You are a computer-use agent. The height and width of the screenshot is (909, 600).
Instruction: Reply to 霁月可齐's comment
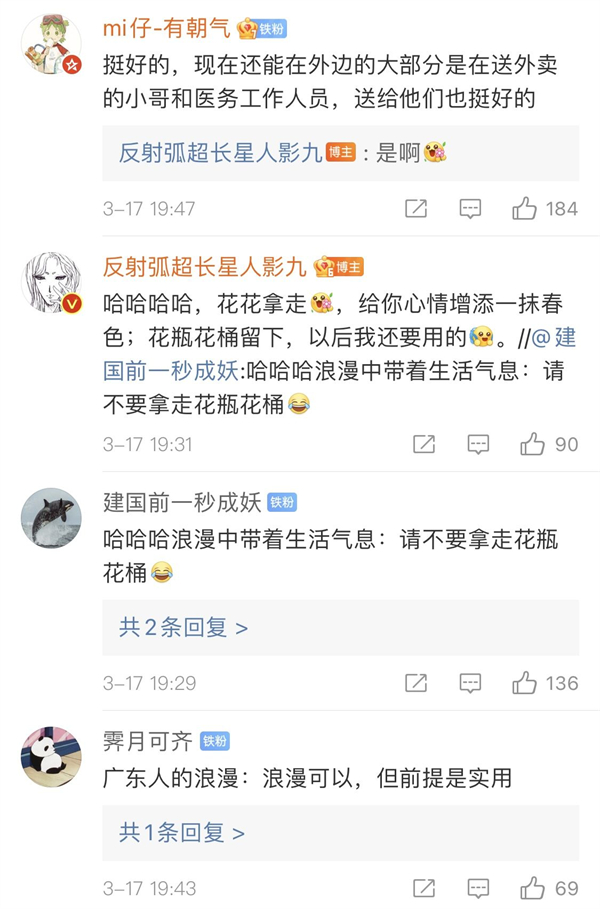tap(479, 888)
